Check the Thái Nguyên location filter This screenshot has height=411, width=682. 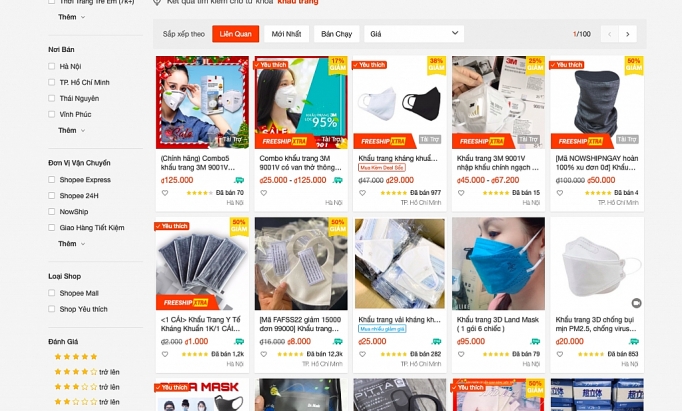(52, 98)
